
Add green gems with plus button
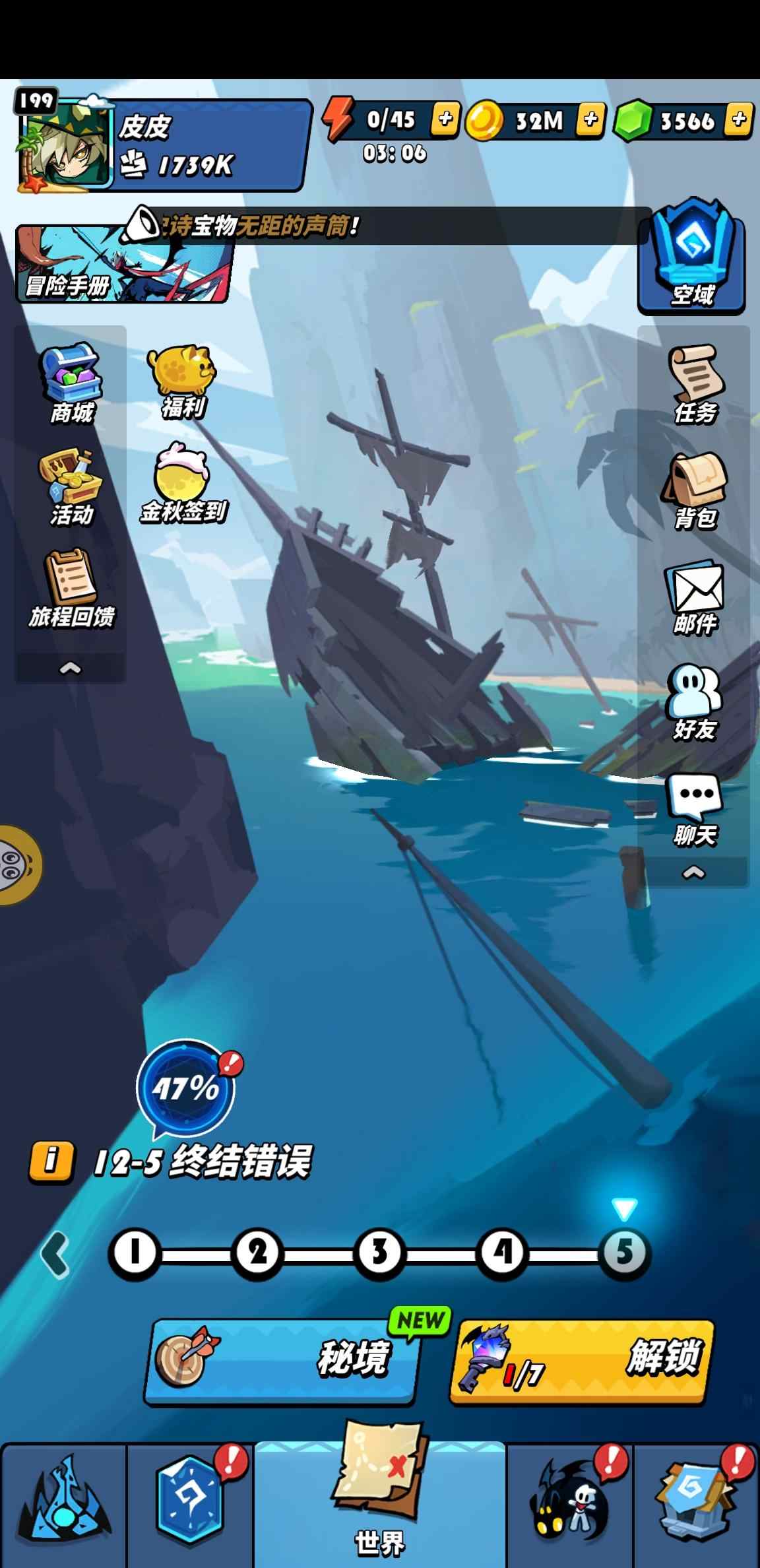tap(739, 119)
